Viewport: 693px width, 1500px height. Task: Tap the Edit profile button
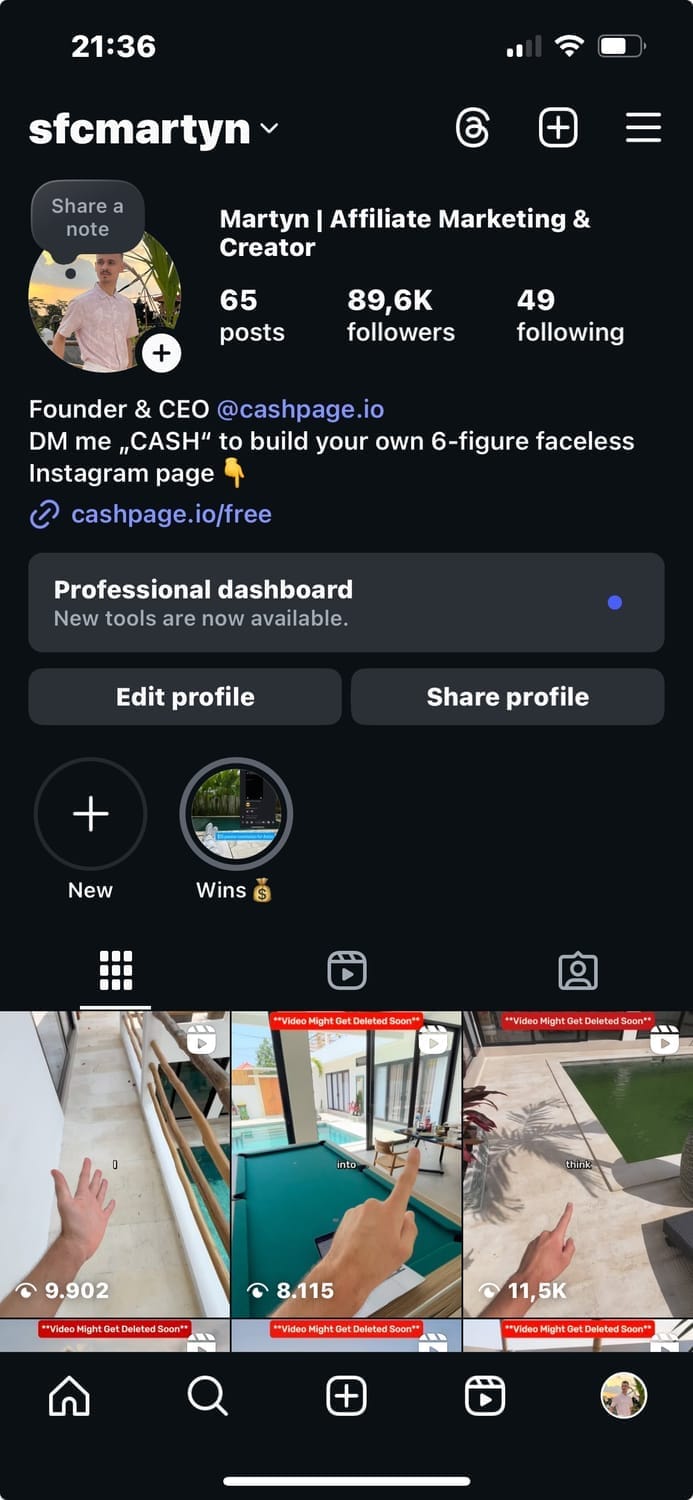[185, 697]
